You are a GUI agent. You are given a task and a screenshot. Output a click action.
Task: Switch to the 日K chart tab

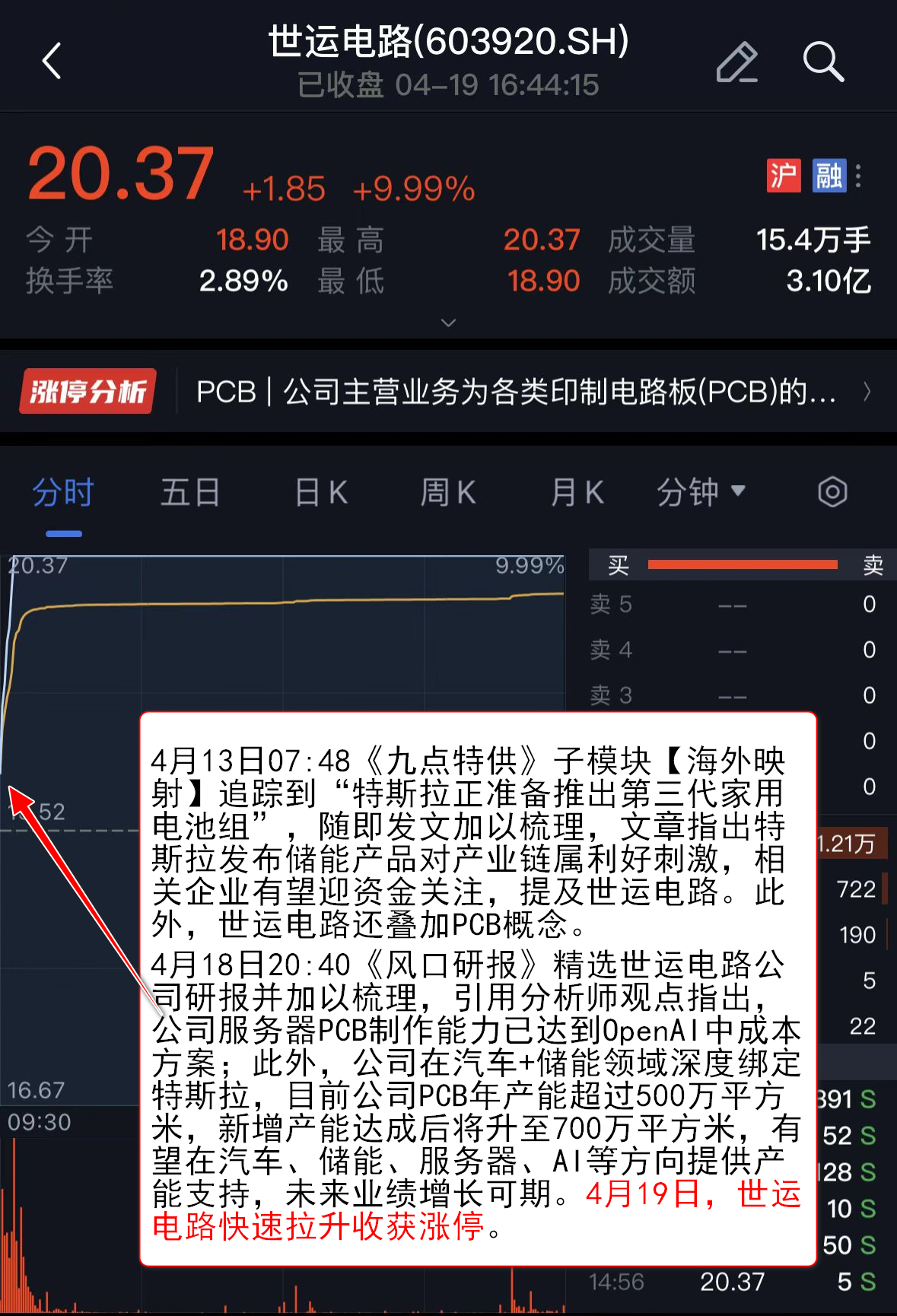pyautogui.click(x=321, y=493)
